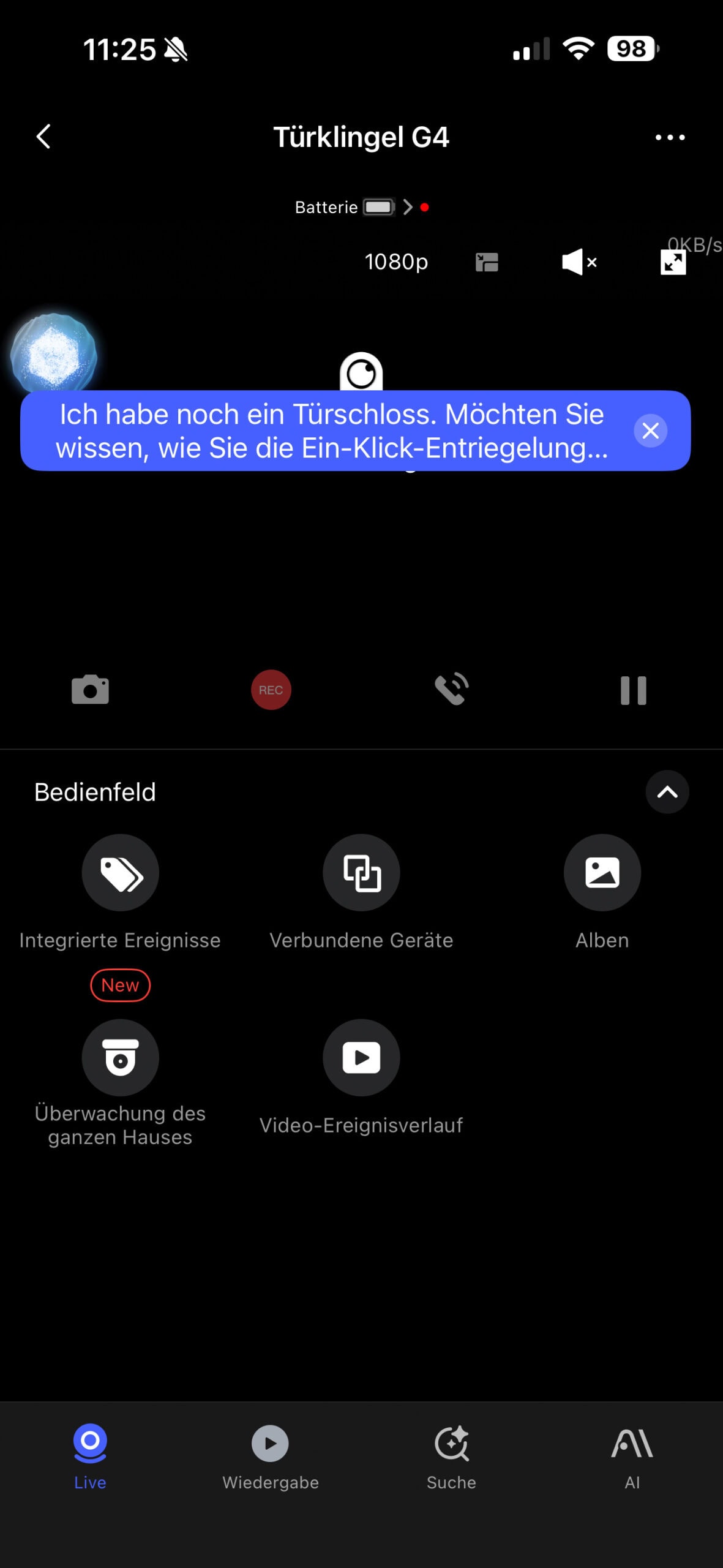
Task: Open Alben
Action: 602,873
